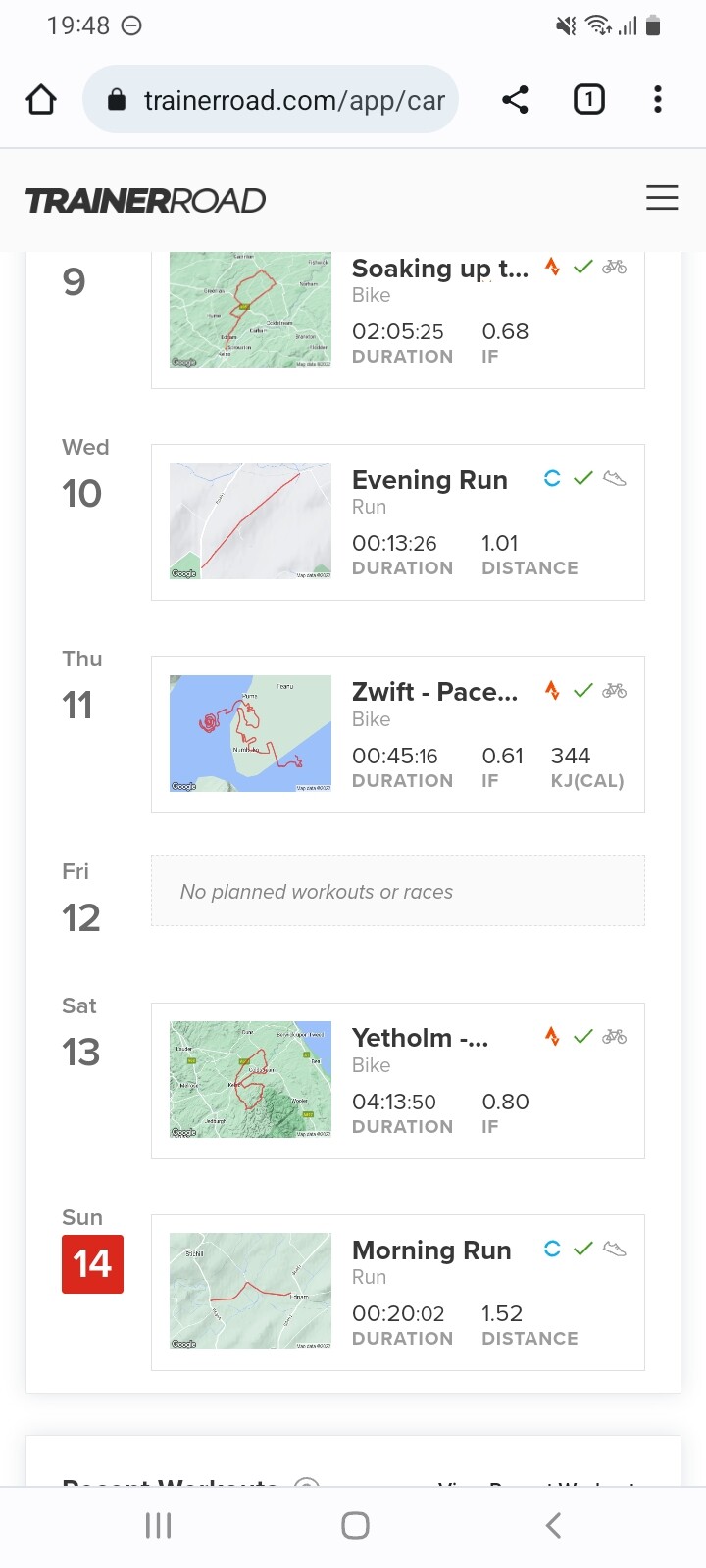The height and width of the screenshot is (1568, 706).
Task: Open the browser tab switcher
Action: 588,99
